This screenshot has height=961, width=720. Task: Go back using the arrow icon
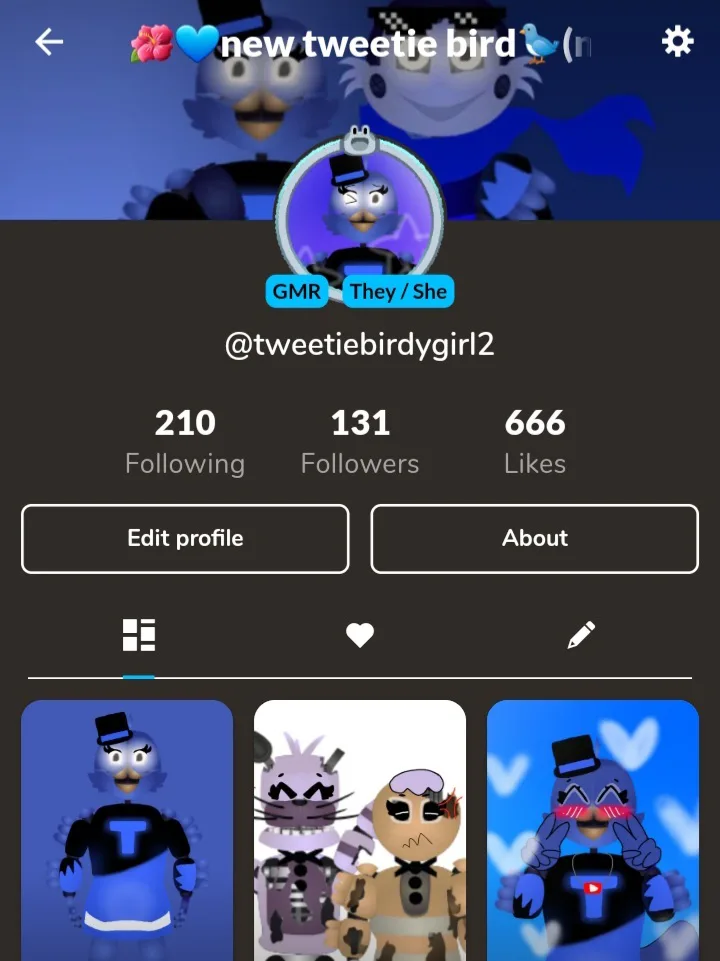click(x=49, y=42)
